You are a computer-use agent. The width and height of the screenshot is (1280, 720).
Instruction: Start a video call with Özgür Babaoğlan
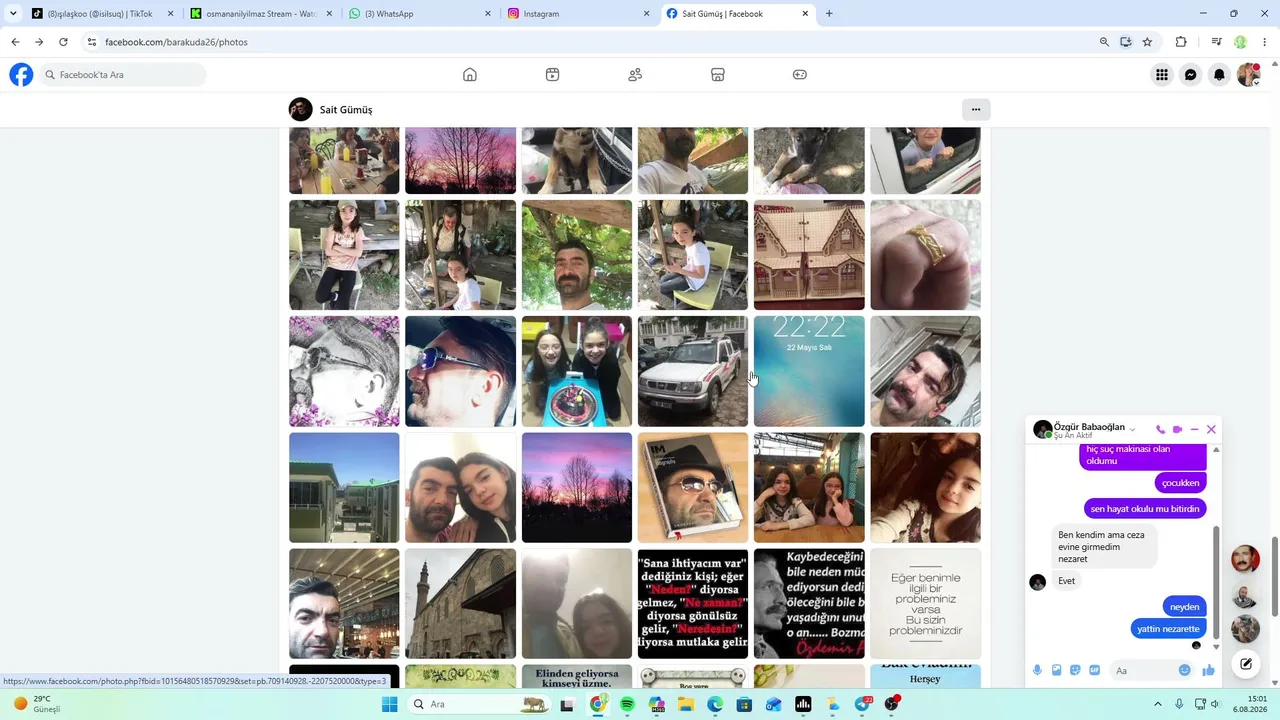[1177, 429]
